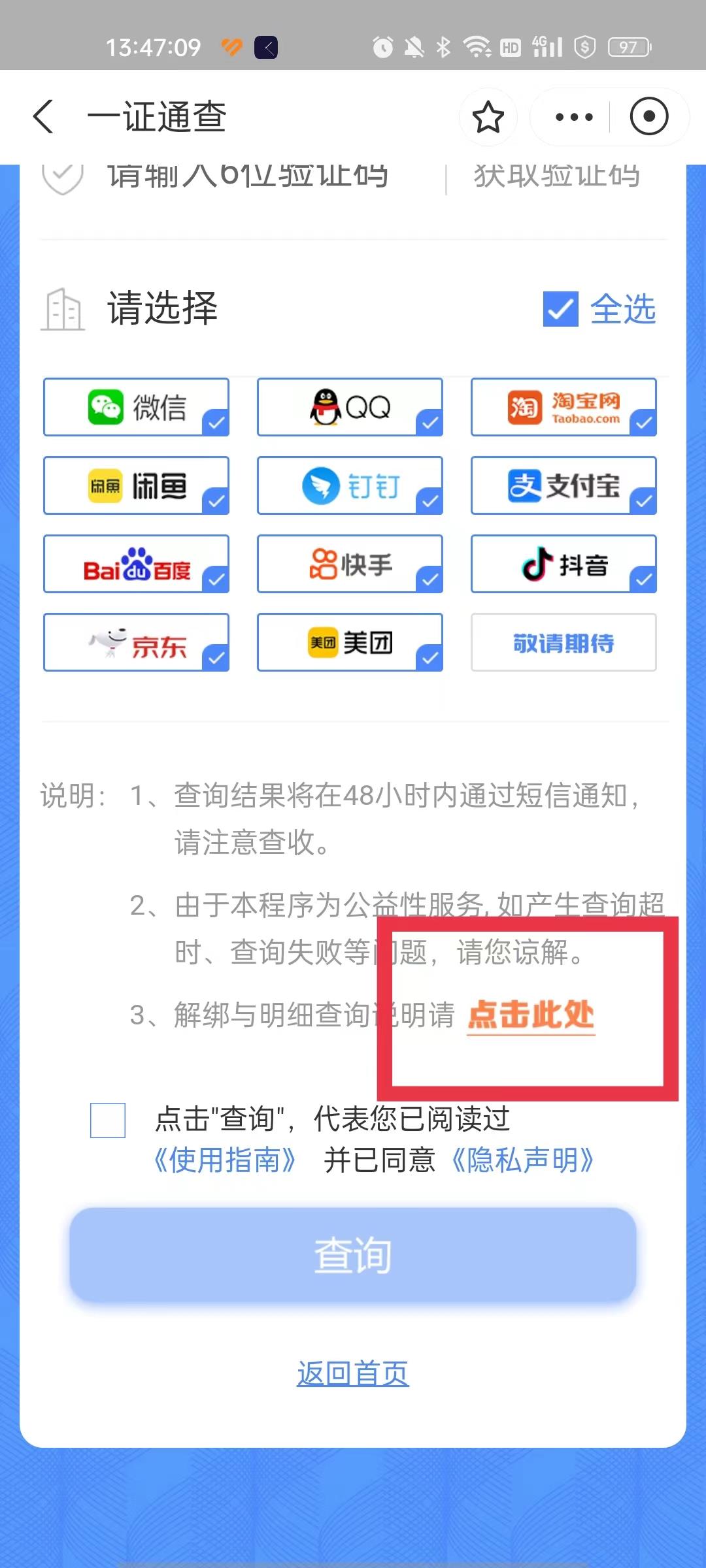Screen dimensions: 706x1568
Task: Close the mini program via the circle button
Action: tap(648, 117)
